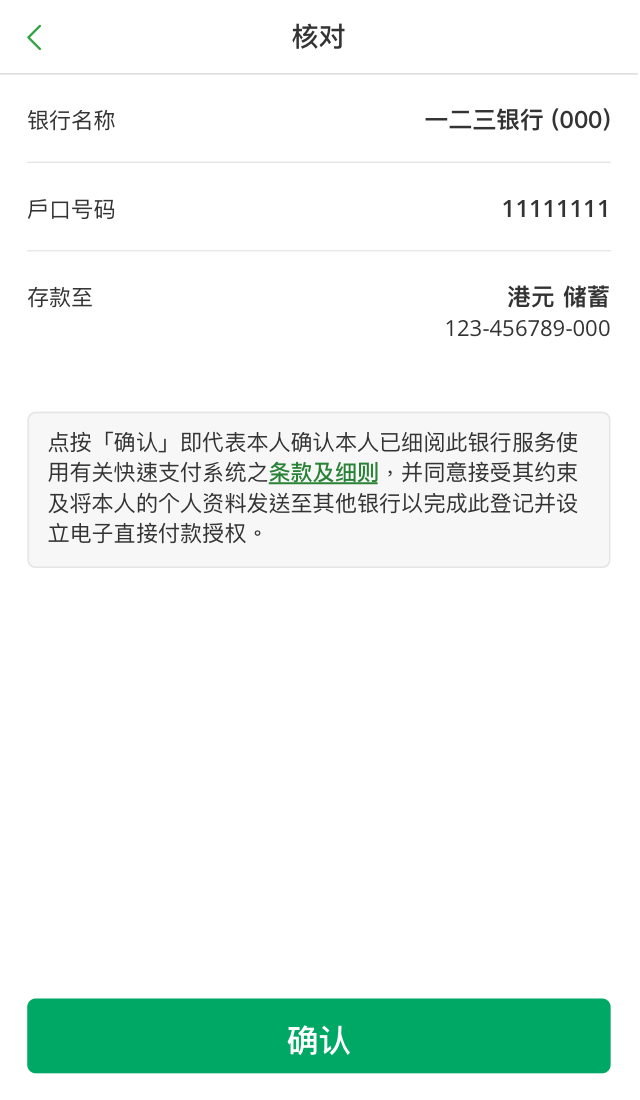This screenshot has height=1100, width=640.
Task: Go back using the green arrow
Action: (x=35, y=38)
